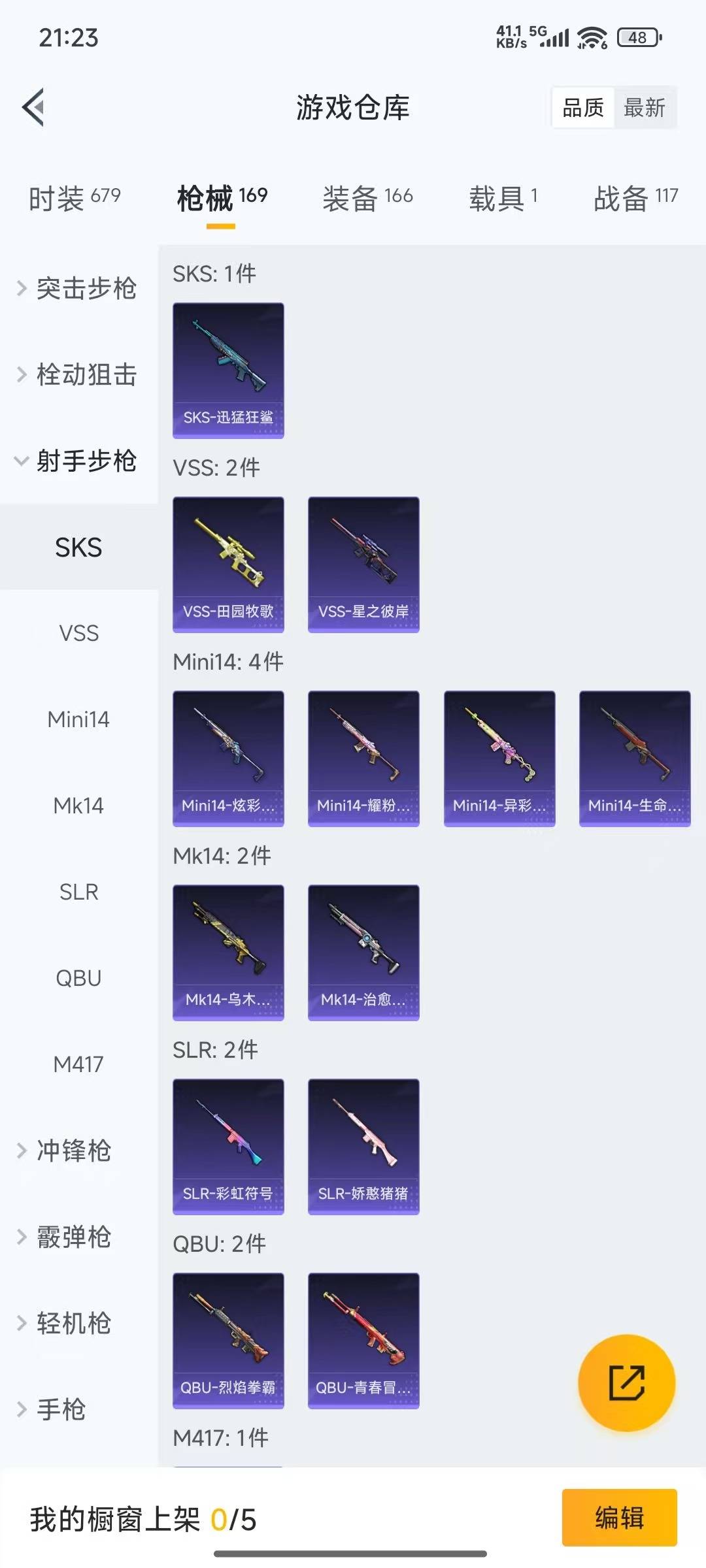Open the SKS-迅猛狂鲨 skin
The image size is (706, 1568).
tap(228, 370)
